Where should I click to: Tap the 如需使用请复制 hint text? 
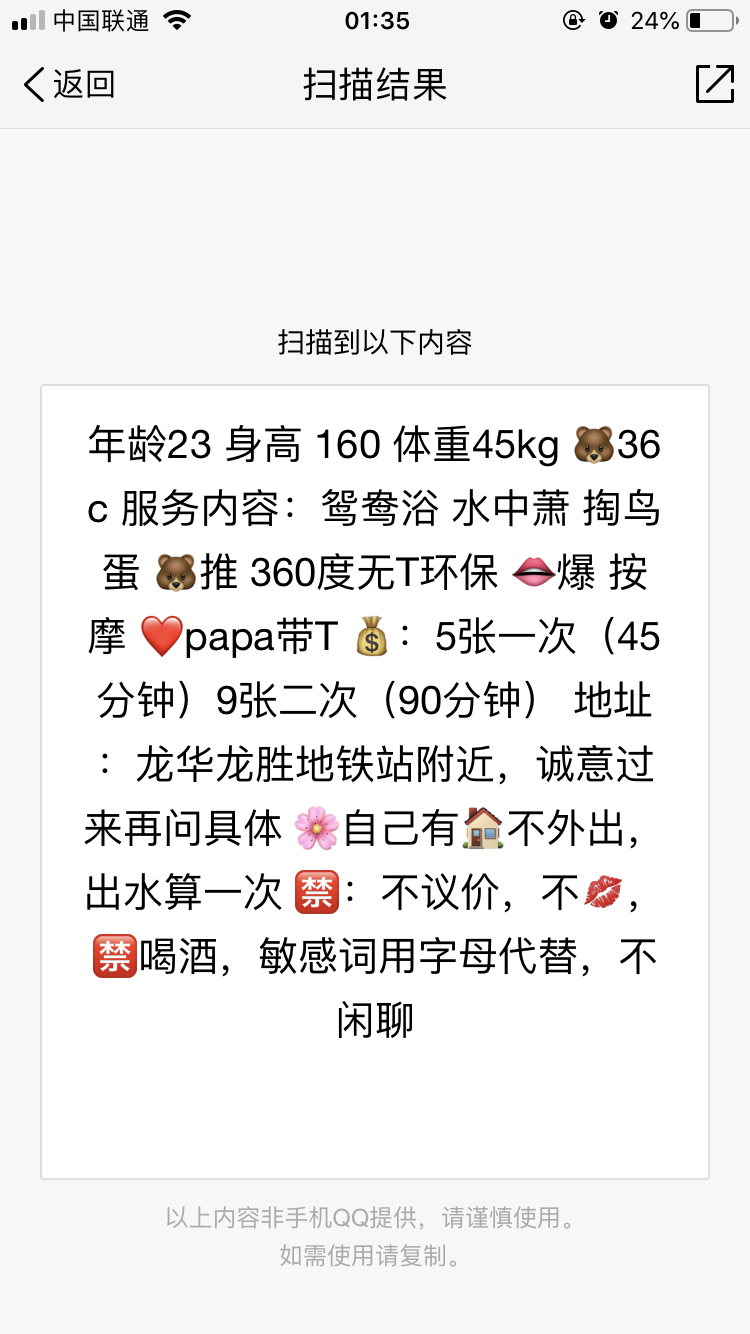(375, 1259)
